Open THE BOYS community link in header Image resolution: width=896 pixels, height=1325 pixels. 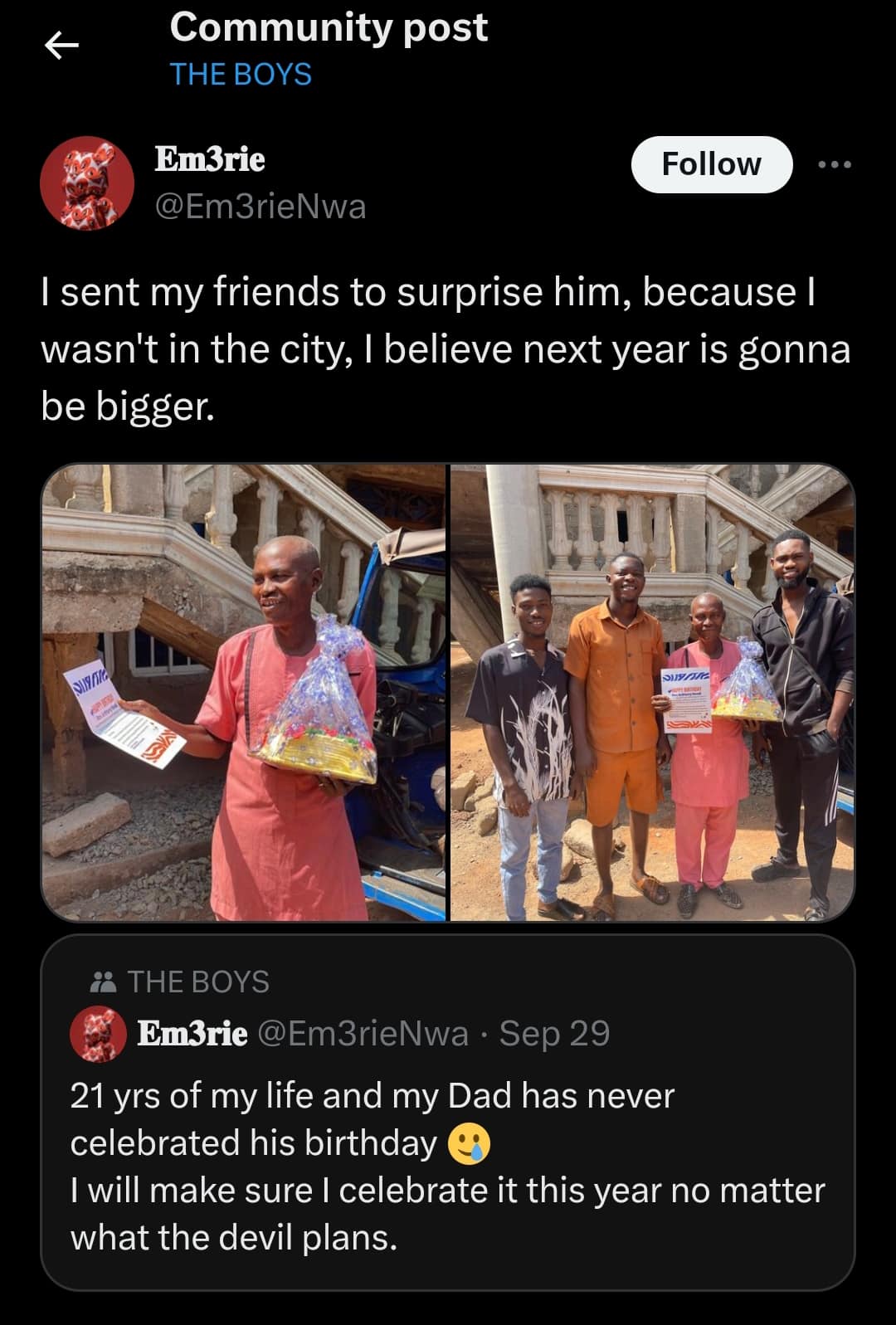[241, 75]
